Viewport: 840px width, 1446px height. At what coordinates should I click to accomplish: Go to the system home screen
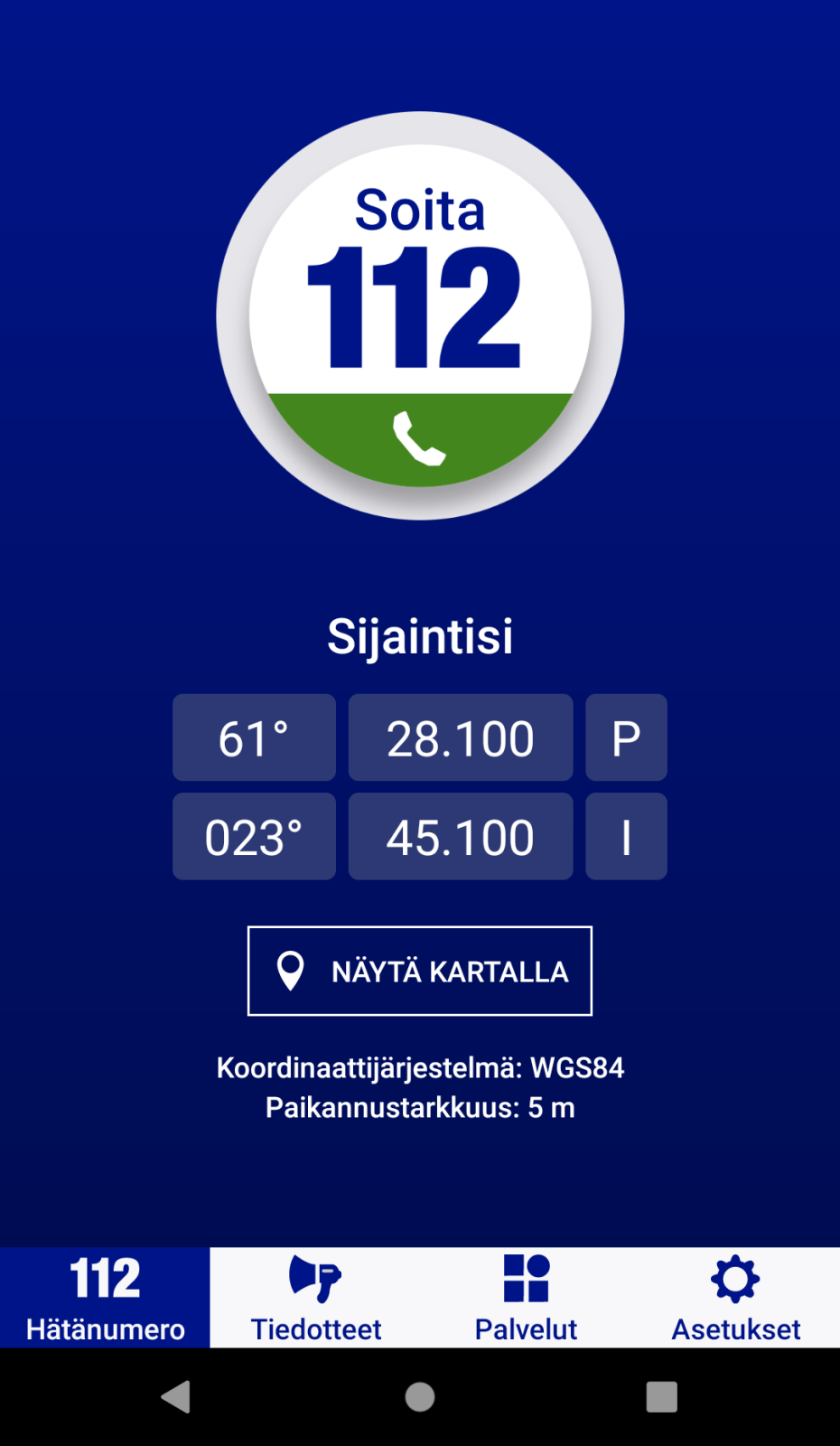coord(420,1397)
